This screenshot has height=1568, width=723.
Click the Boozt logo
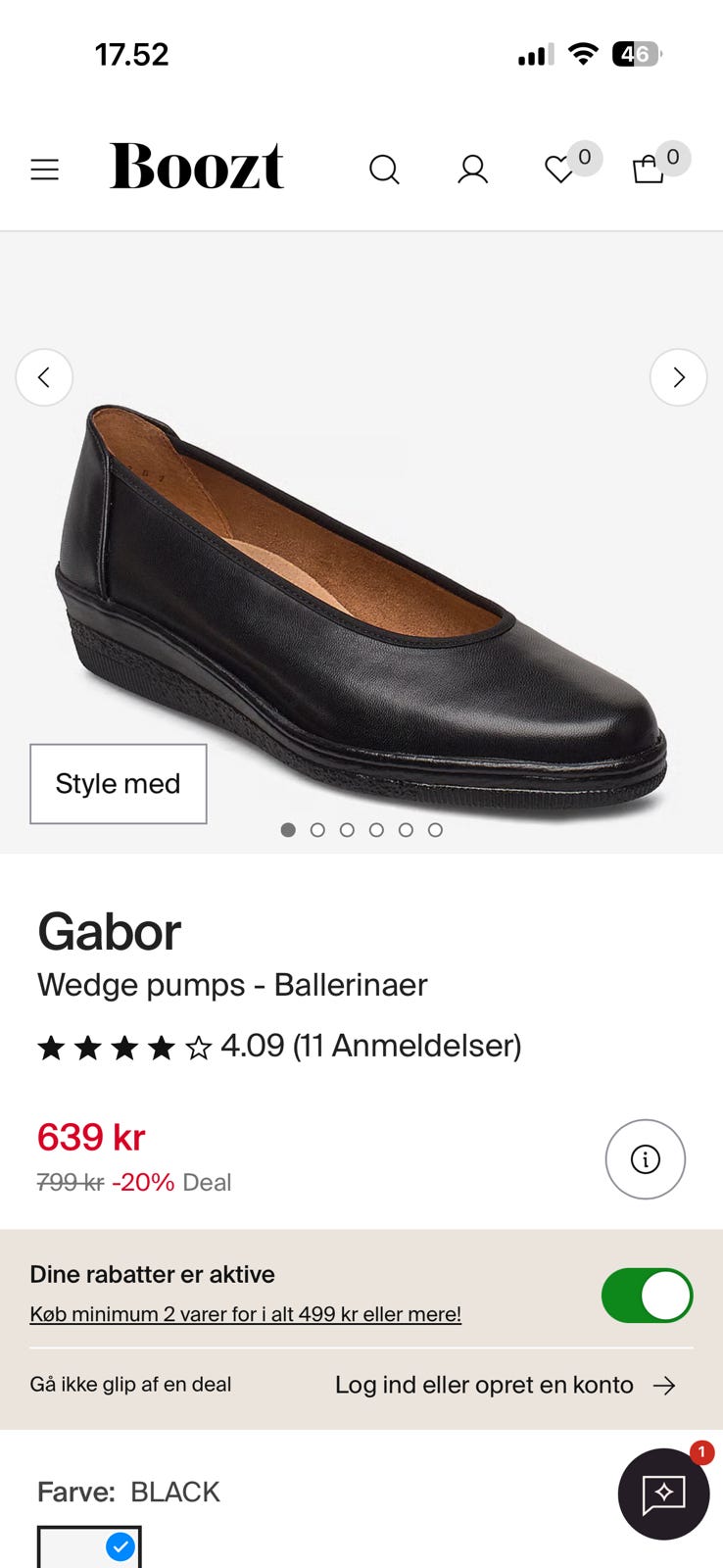196,167
